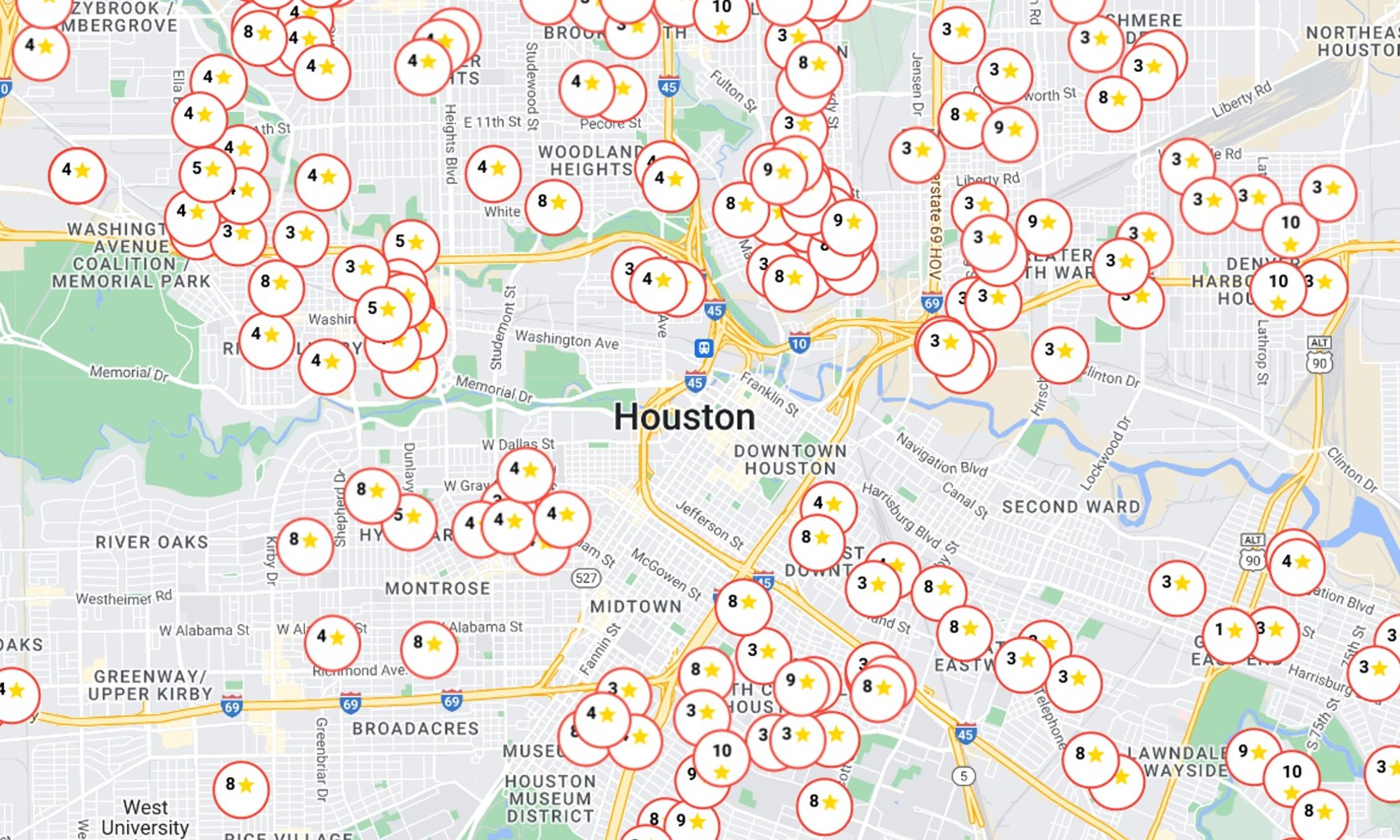Open the 8-star marker on Alabama St
Screen dimensions: 1400x840
[429, 646]
